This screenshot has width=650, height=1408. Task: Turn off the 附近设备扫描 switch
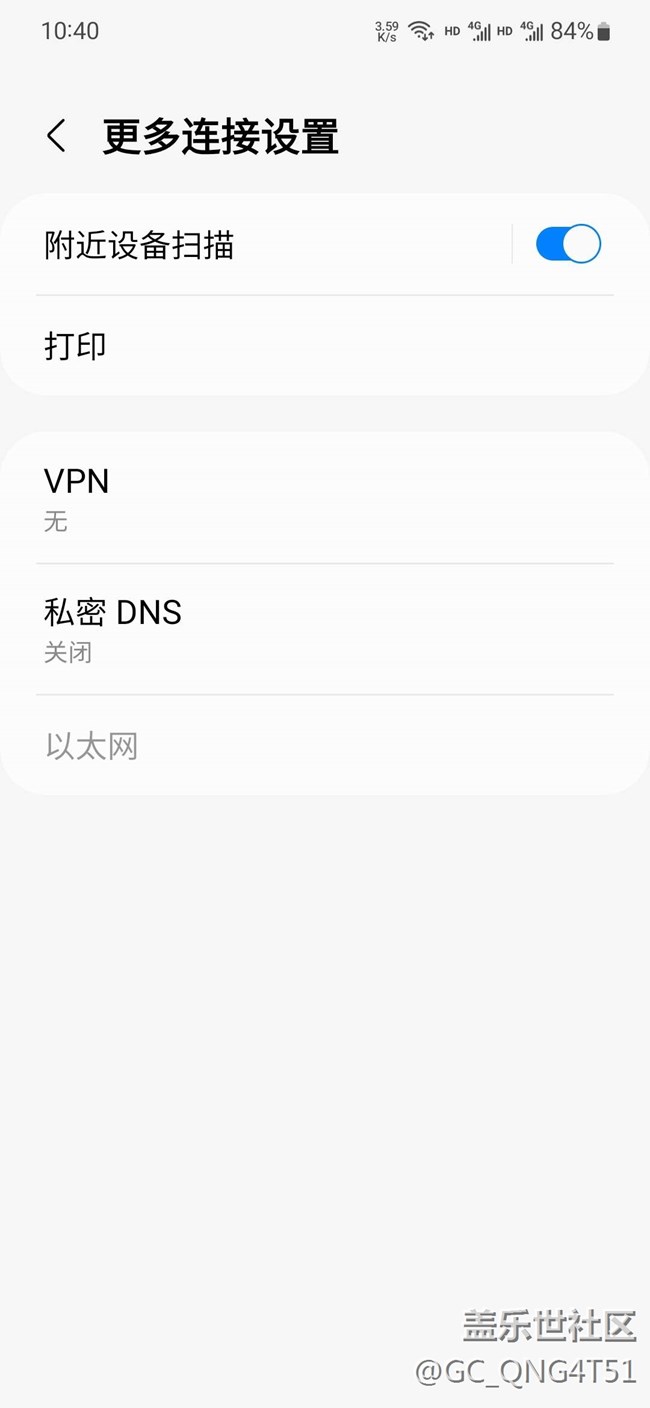pyautogui.click(x=567, y=244)
